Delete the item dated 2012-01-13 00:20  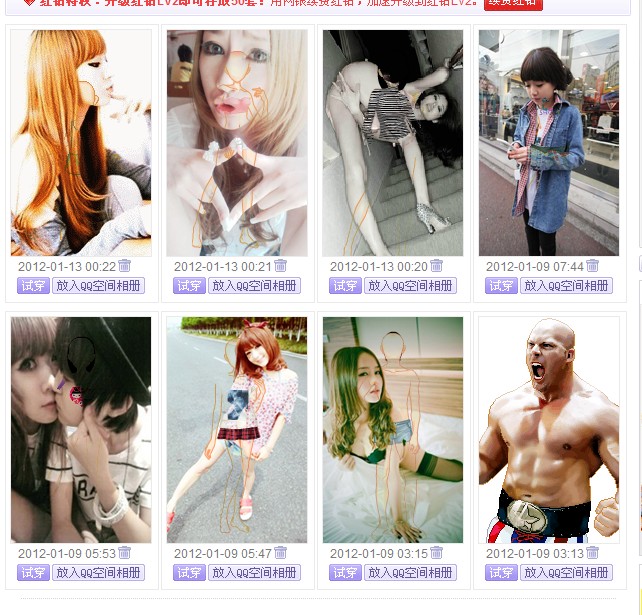437,266
